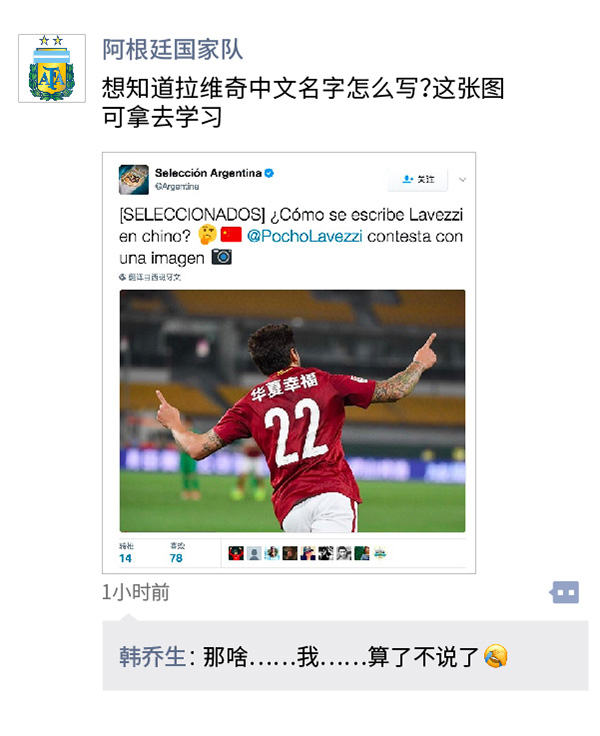Image resolution: width=600 pixels, height=736 pixels.
Task: Open the 阿根廷国家队 profile avatar
Action: click(51, 68)
